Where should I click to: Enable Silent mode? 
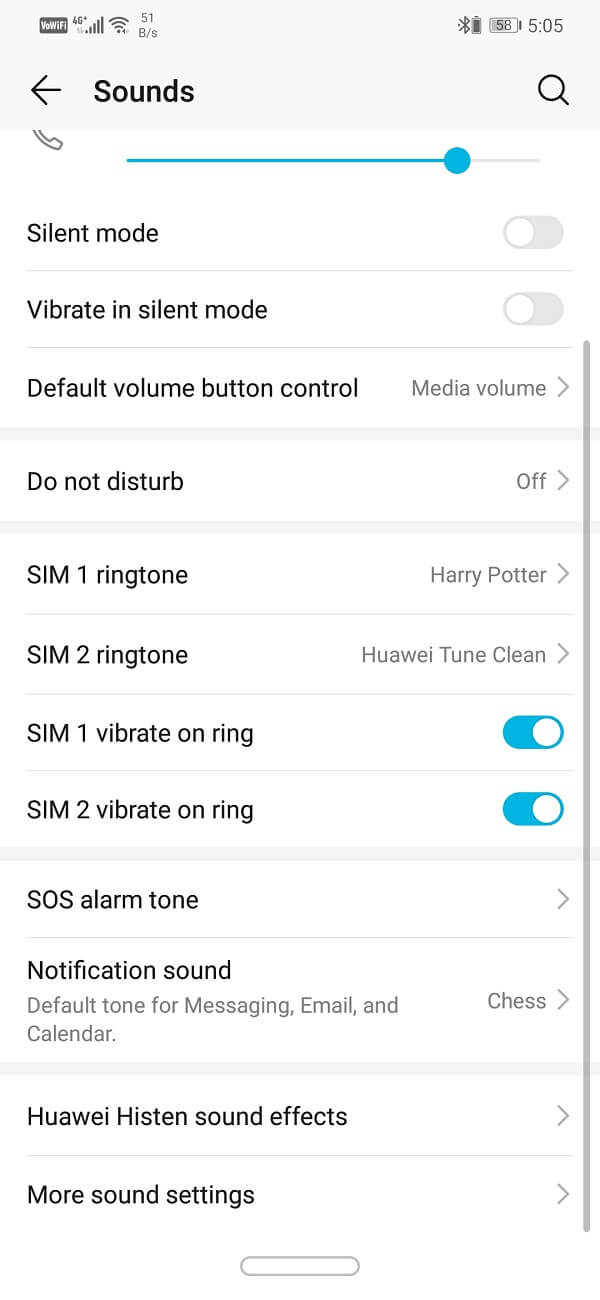[532, 233]
